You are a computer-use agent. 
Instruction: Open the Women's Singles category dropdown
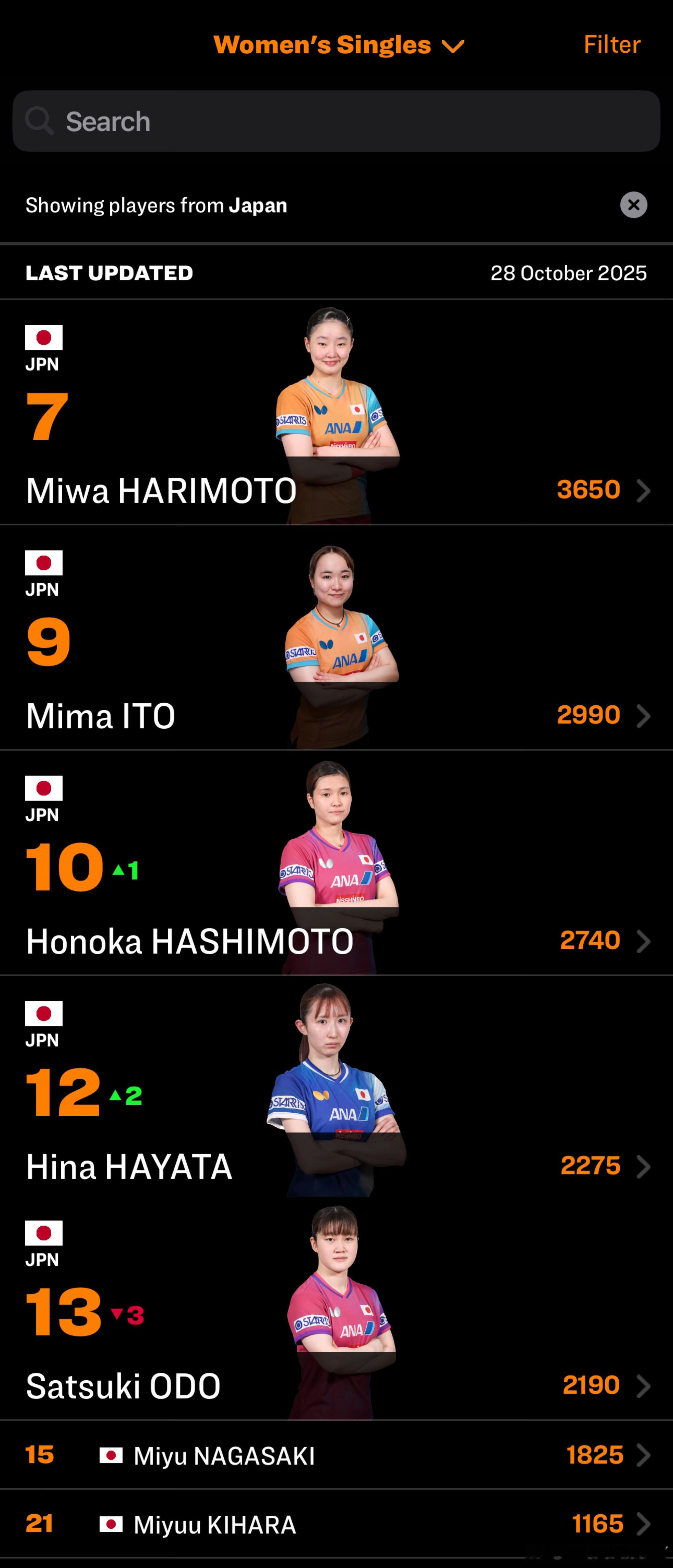coord(338,45)
